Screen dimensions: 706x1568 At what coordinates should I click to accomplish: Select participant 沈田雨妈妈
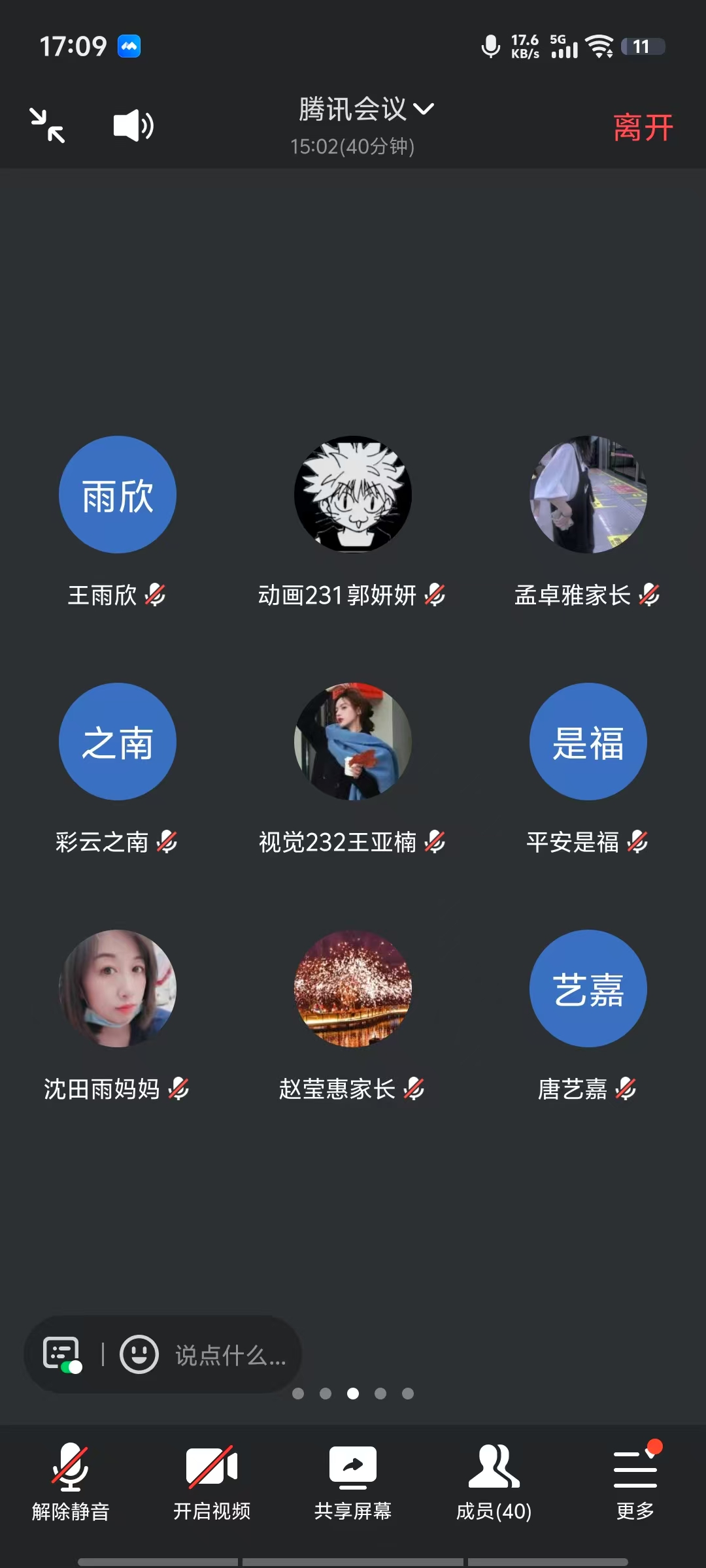tap(118, 988)
